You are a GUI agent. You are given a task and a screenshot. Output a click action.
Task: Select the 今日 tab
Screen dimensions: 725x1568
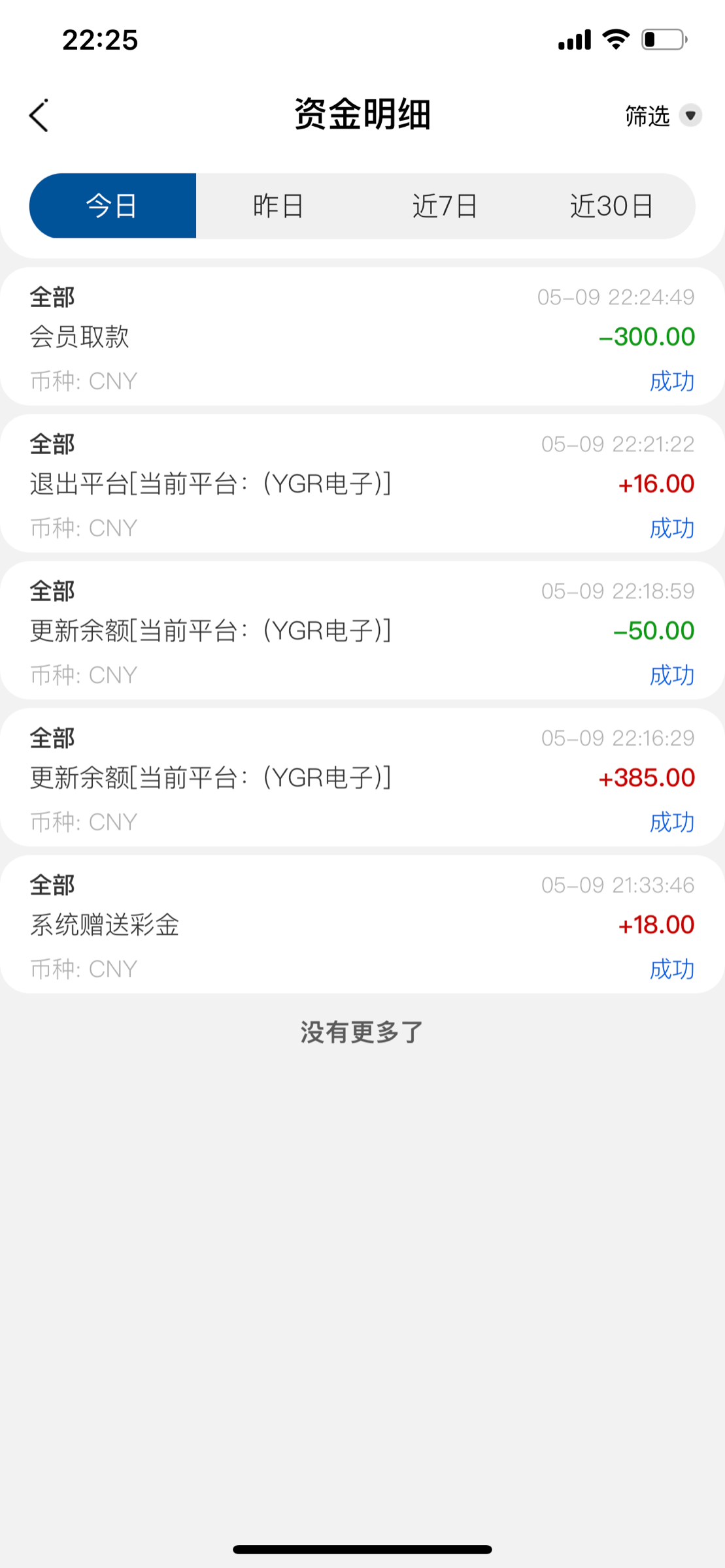112,206
